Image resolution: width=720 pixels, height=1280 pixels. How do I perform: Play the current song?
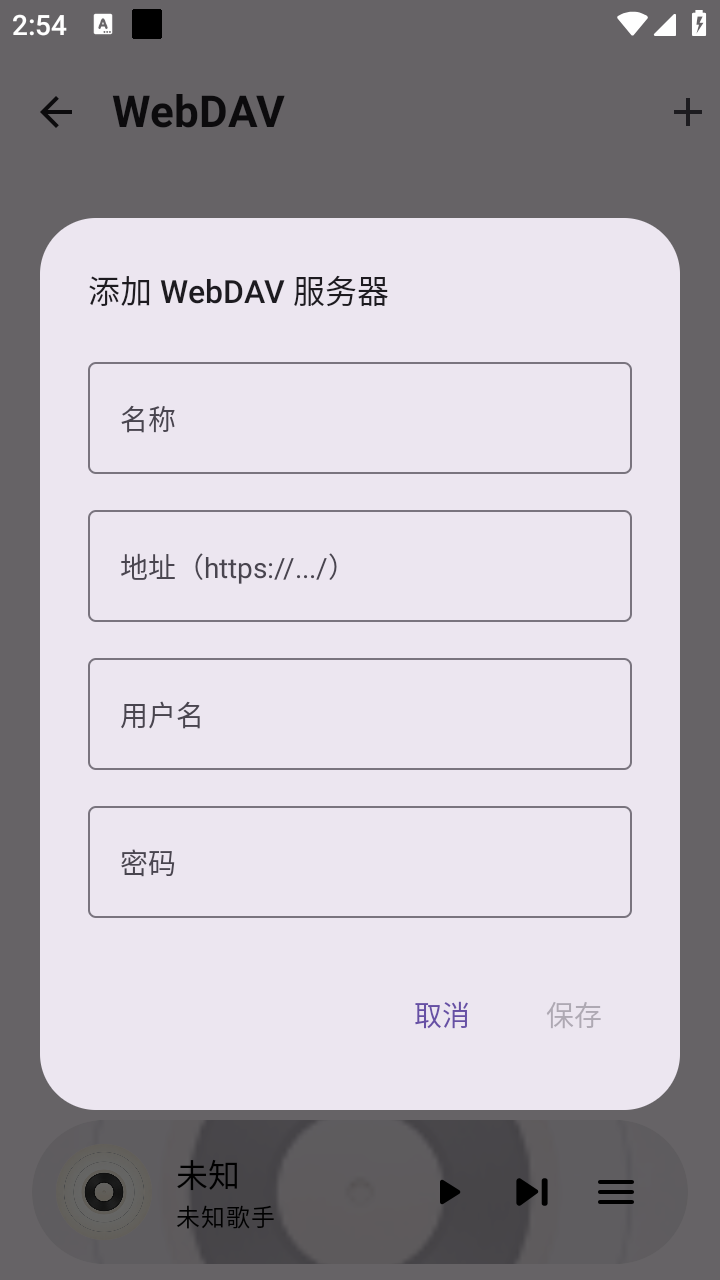tap(449, 1191)
